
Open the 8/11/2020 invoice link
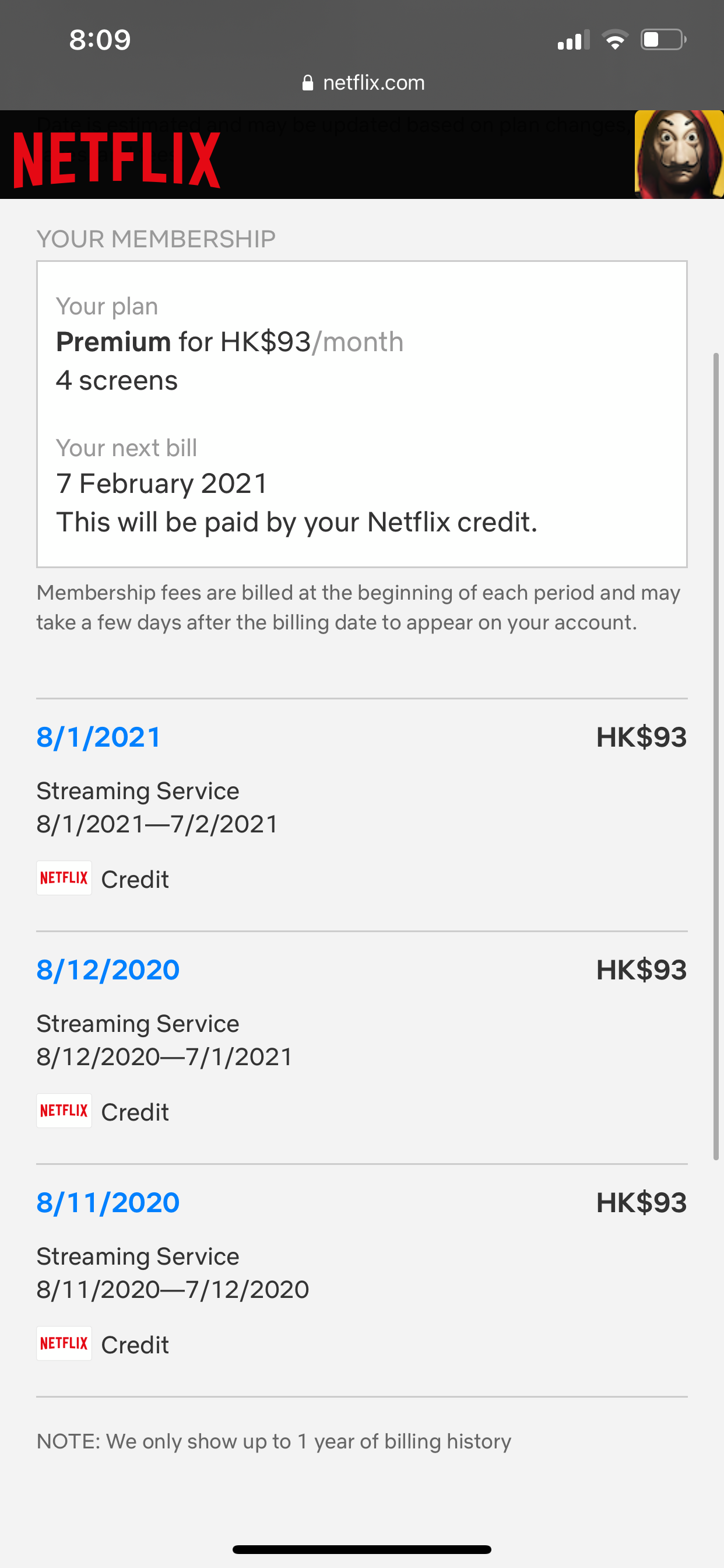point(107,1202)
